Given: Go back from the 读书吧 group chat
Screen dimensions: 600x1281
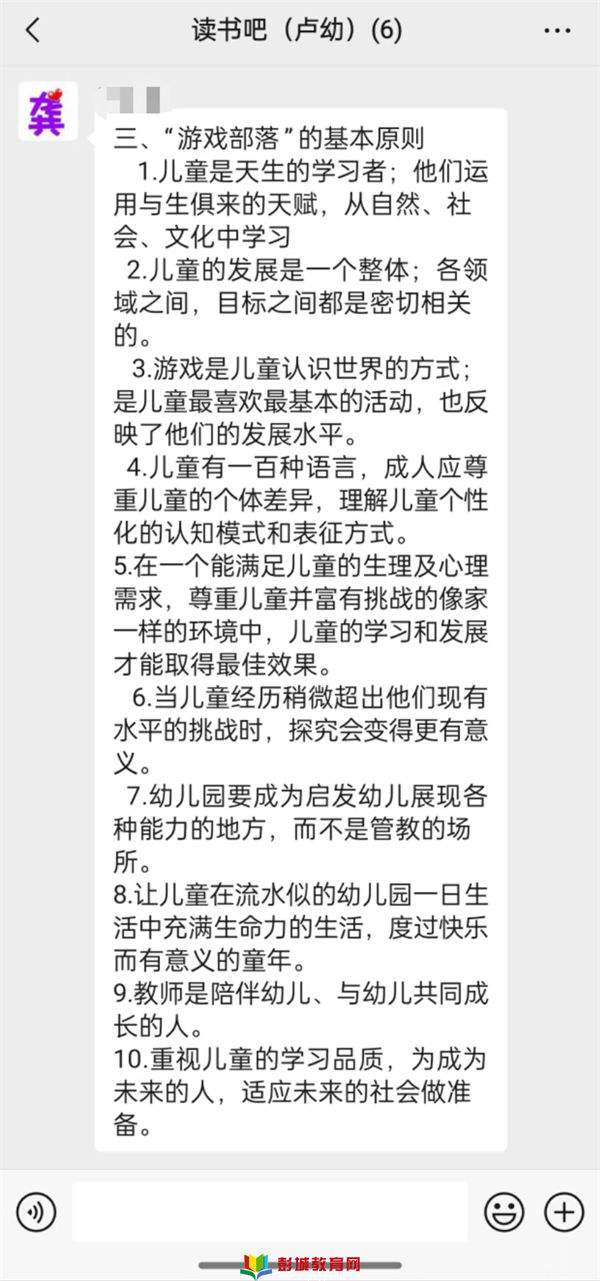Looking at the screenshot, I should point(33,31).
